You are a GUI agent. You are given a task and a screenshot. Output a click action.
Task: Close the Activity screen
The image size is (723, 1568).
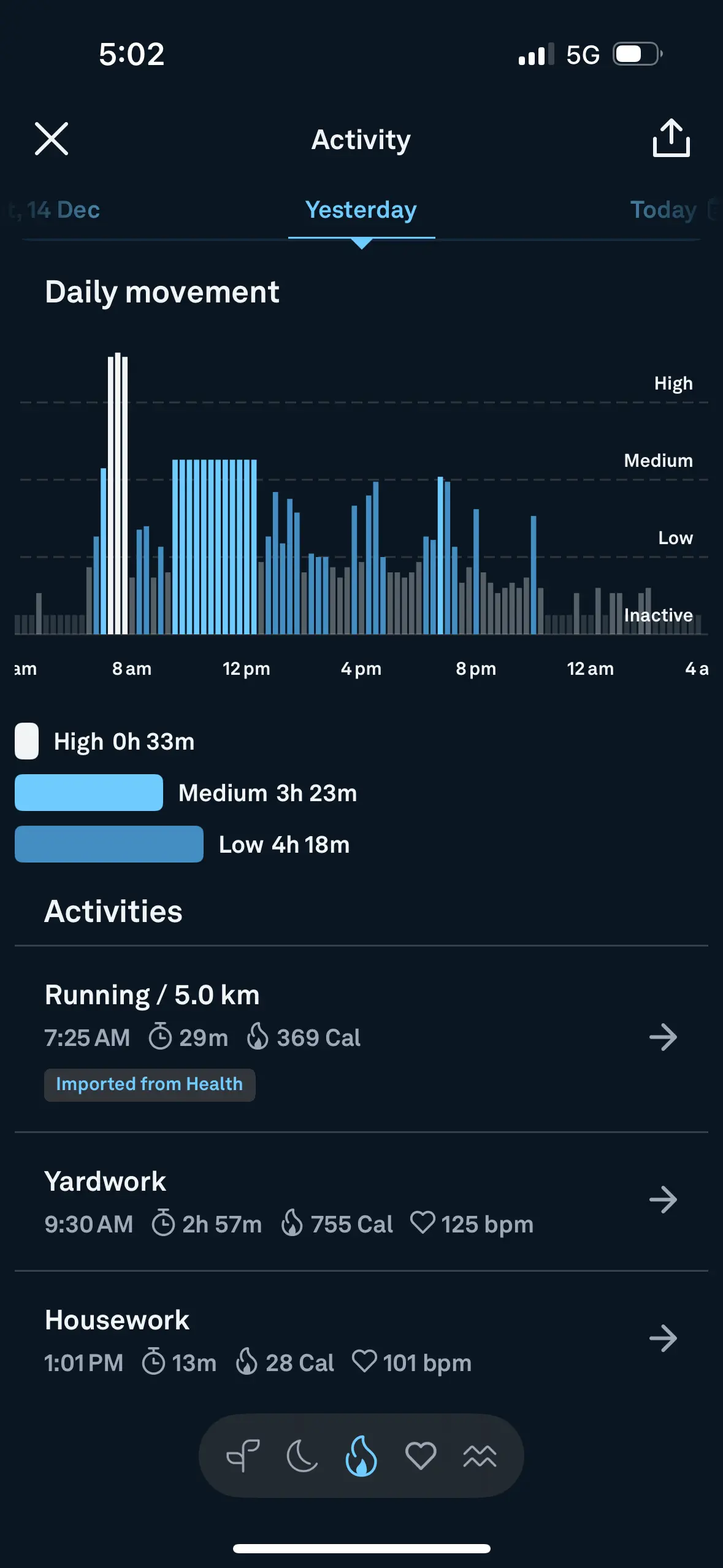(x=52, y=139)
